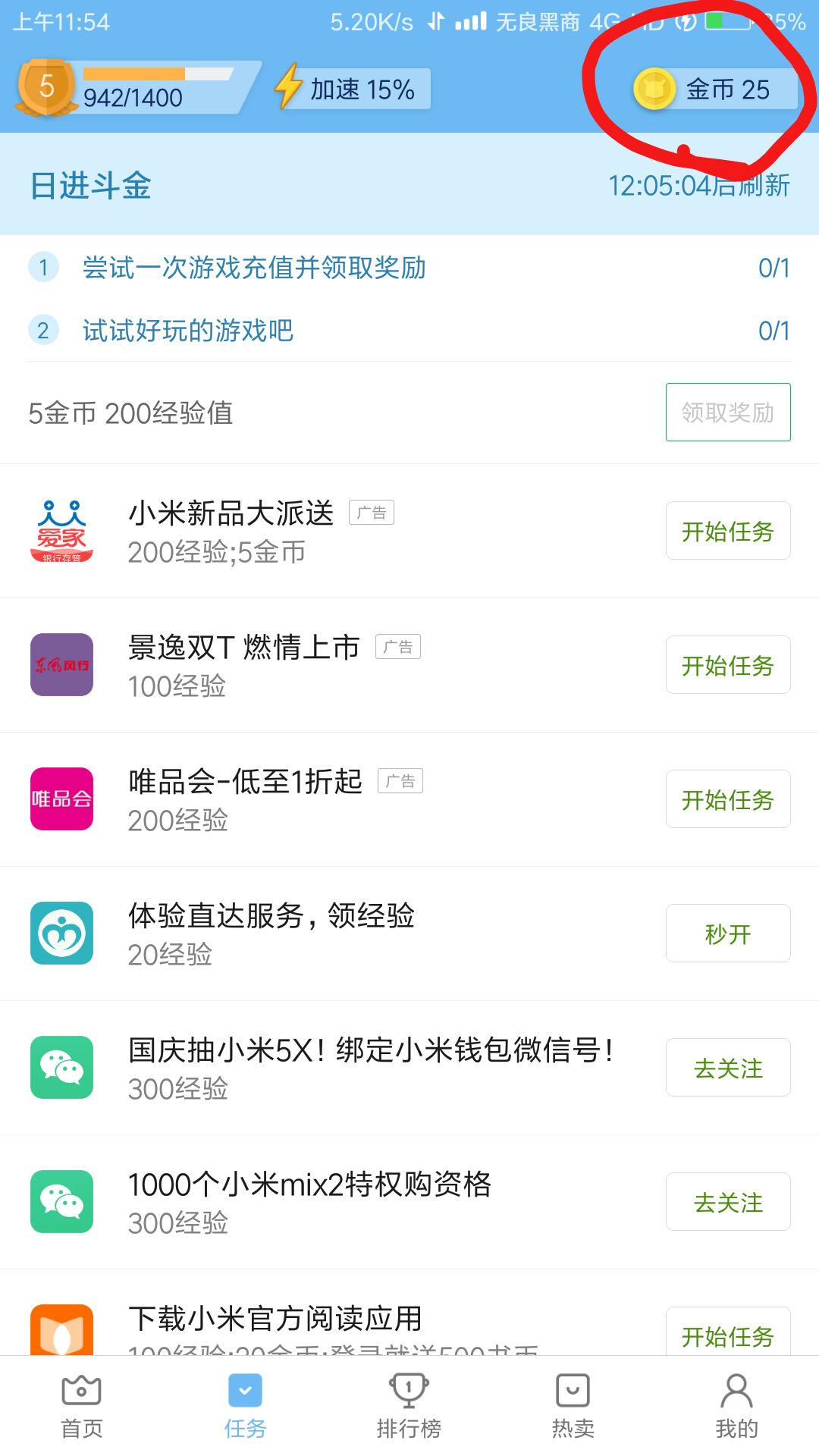Open the WeChat icon beside 国庆抽小米5X task
819x1456 pixels.
(61, 1068)
